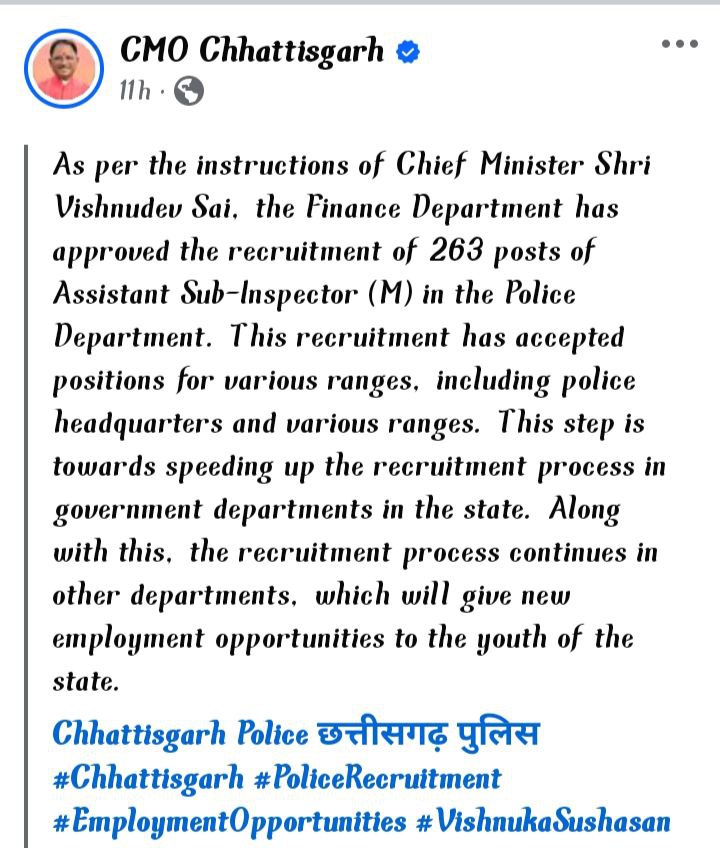Screen dimensions: 720x848
Task: Open the Chhattisgarh Police page mention
Action: click(x=295, y=734)
